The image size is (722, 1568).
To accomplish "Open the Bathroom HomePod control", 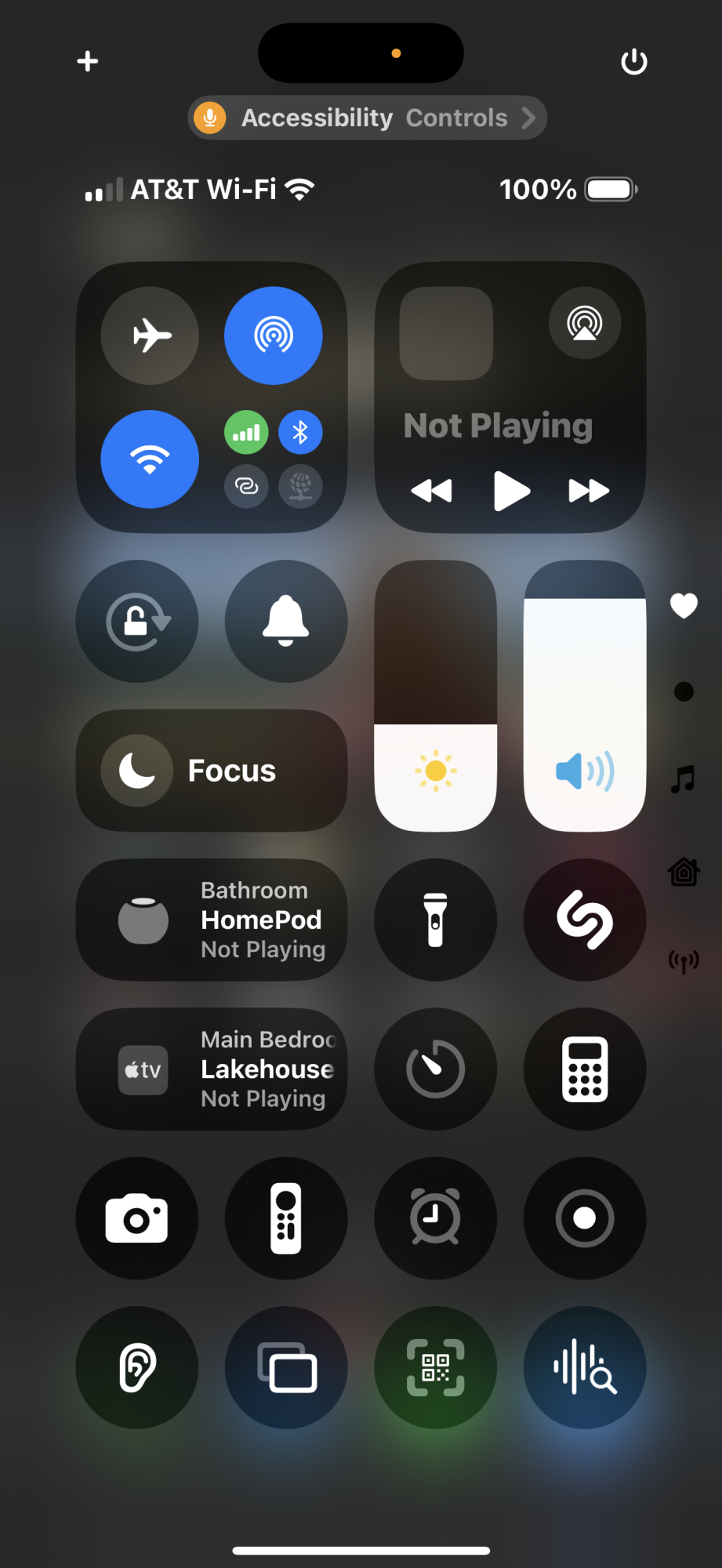I will point(212,920).
